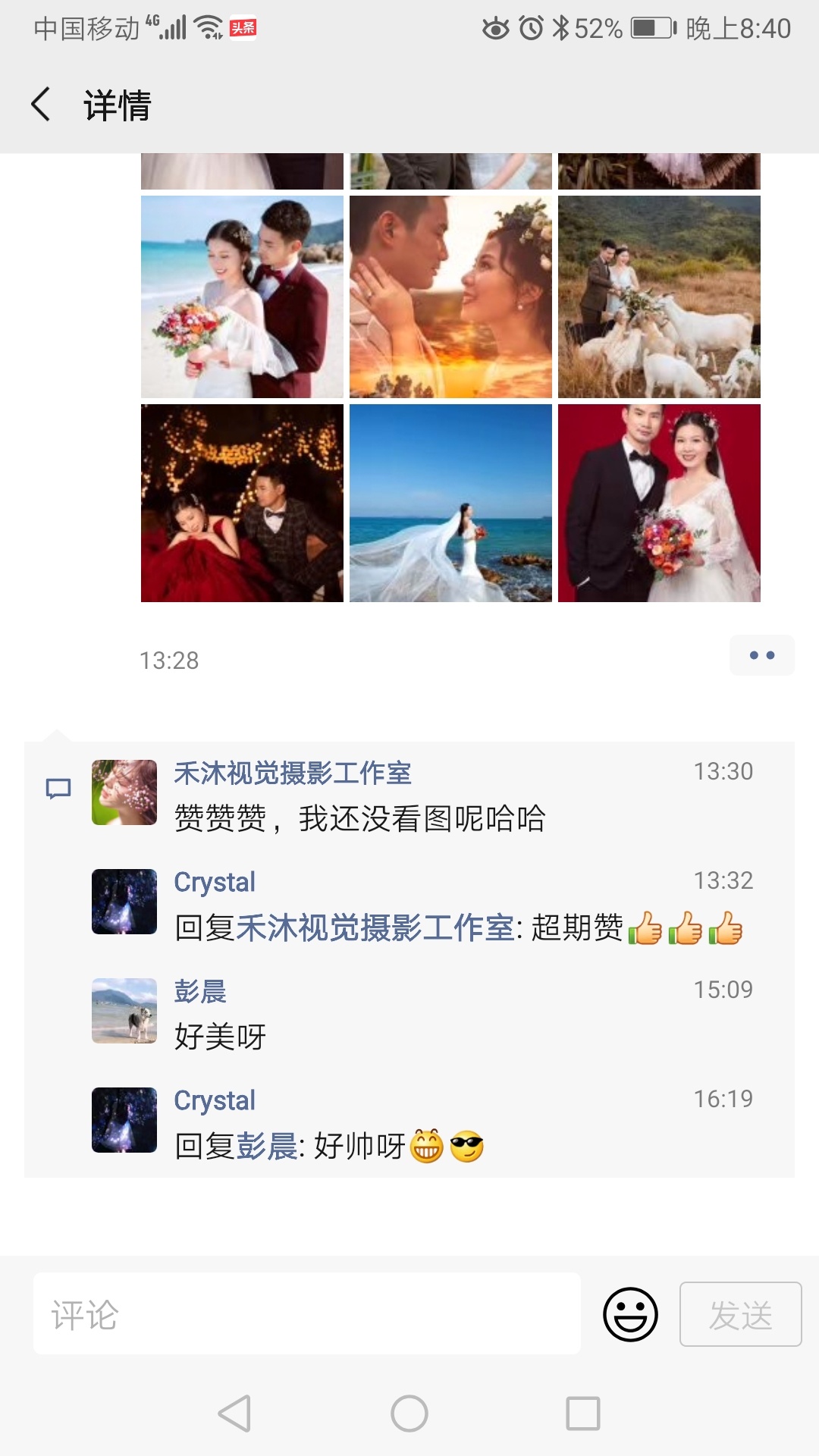This screenshot has height=1456, width=819.
Task: Open the sunset close-up couple photo
Action: click(450, 297)
